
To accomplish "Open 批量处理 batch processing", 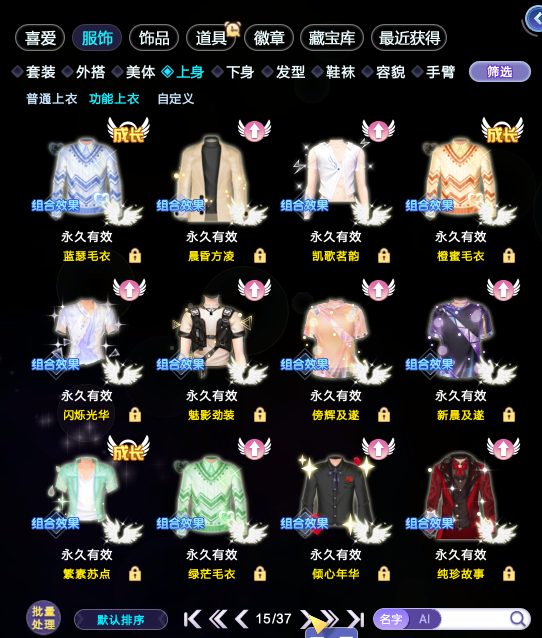I will [x=44, y=618].
